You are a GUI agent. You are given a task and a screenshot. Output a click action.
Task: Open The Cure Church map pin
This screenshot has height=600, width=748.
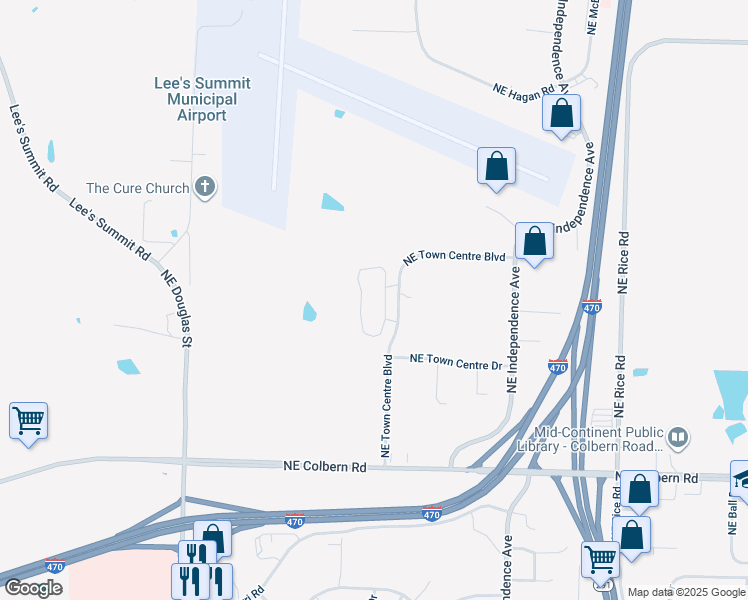coord(205,187)
